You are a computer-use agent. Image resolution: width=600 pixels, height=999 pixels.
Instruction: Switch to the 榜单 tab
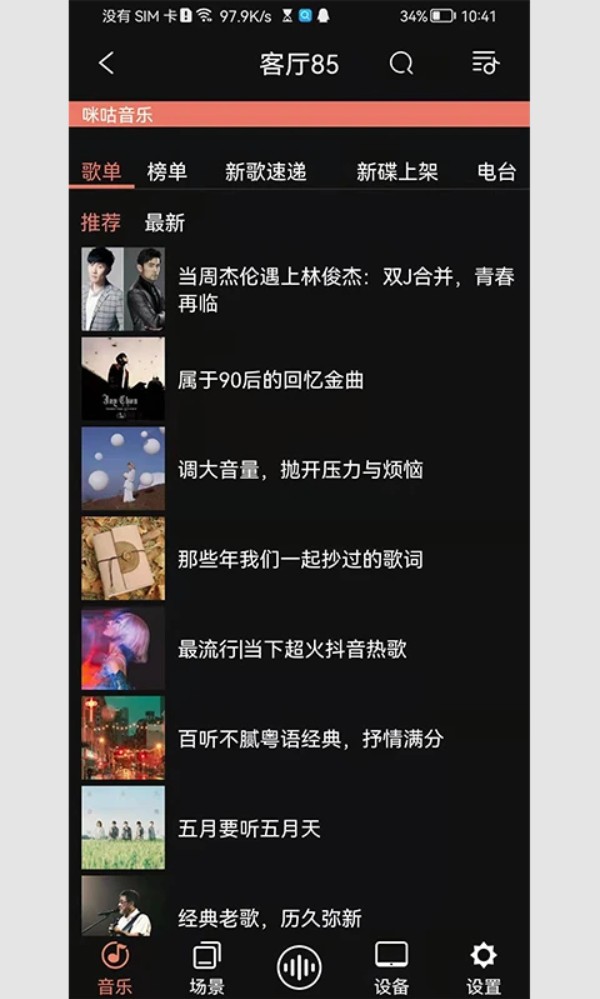tap(167, 171)
